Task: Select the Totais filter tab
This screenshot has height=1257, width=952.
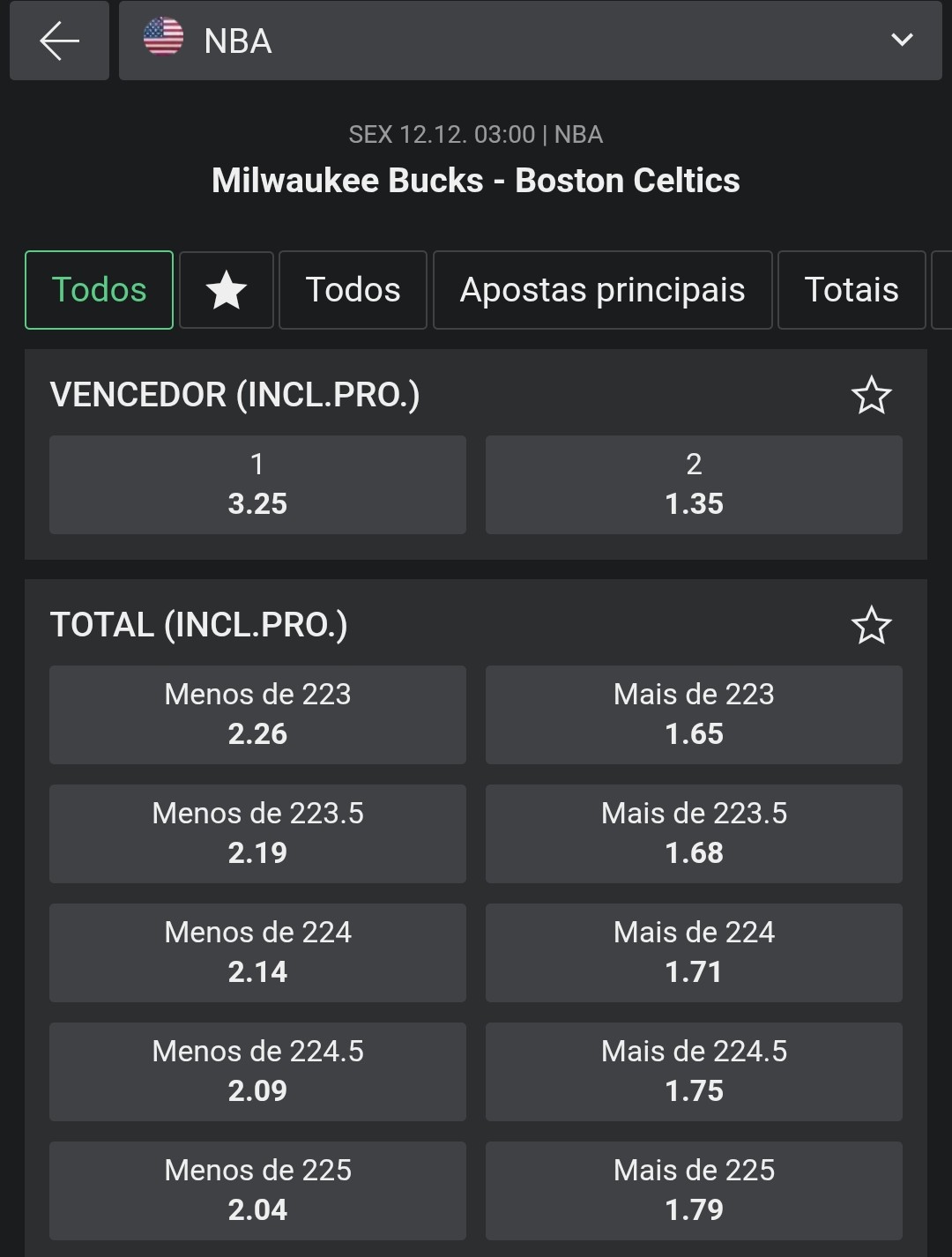Action: [851, 290]
